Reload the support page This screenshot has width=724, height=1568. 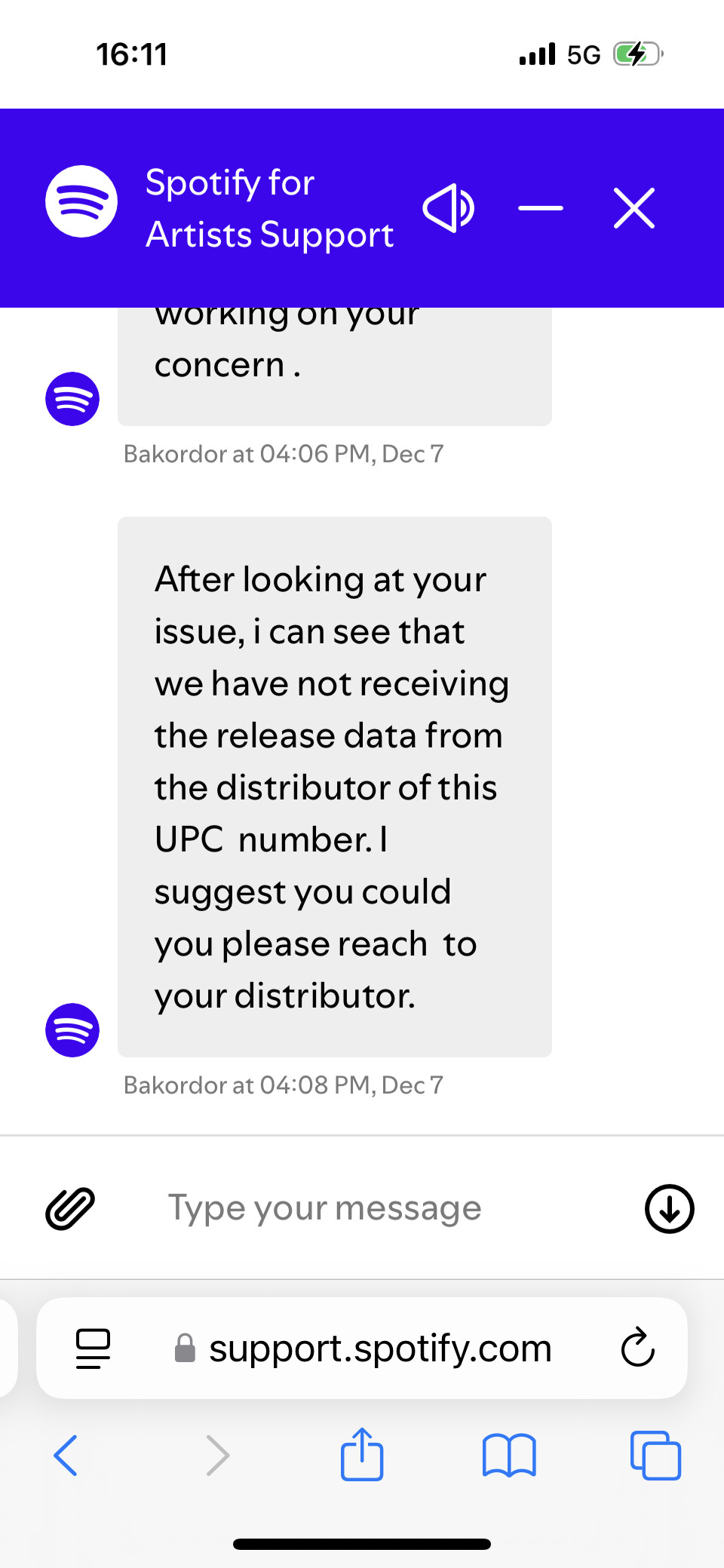637,1348
